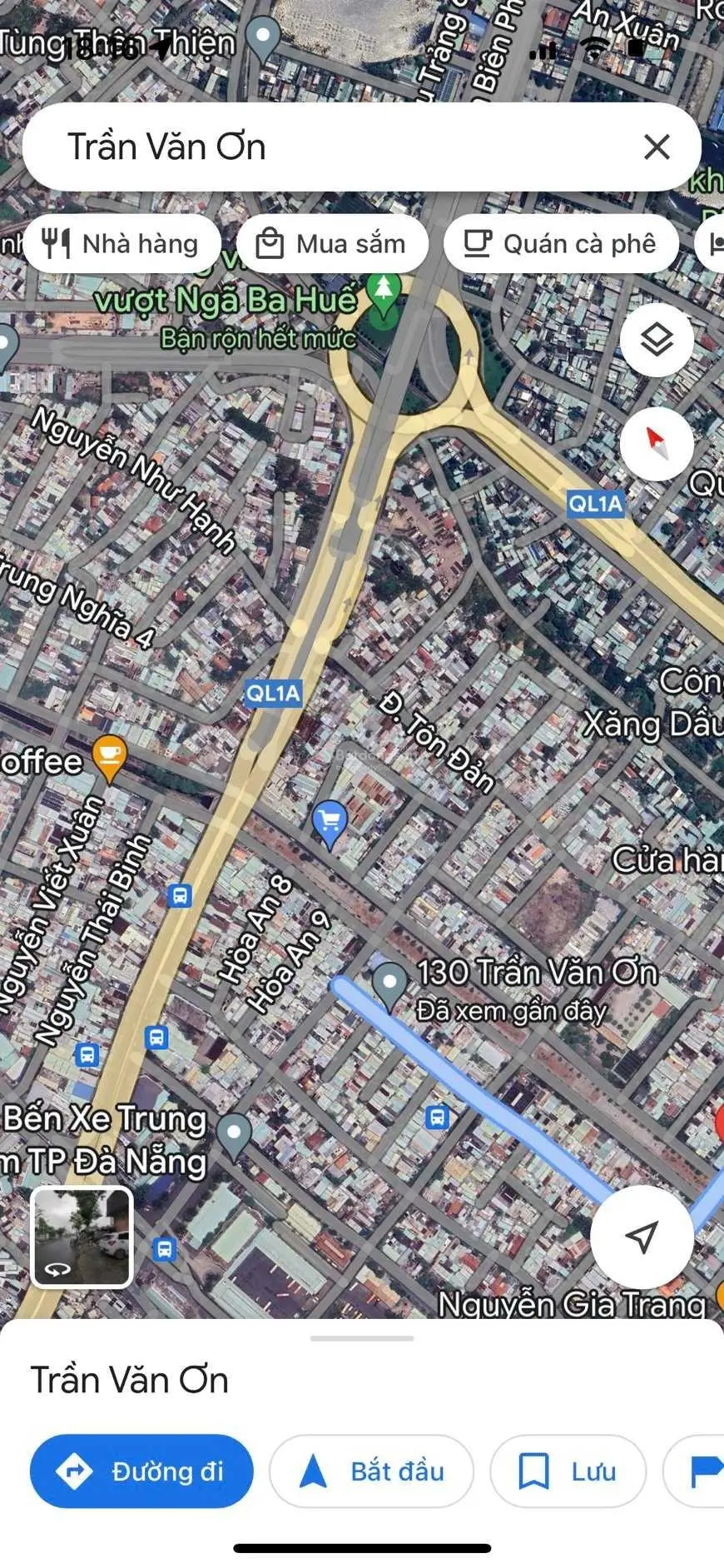
Task: Get directions with Đường đi
Action: tap(141, 1471)
